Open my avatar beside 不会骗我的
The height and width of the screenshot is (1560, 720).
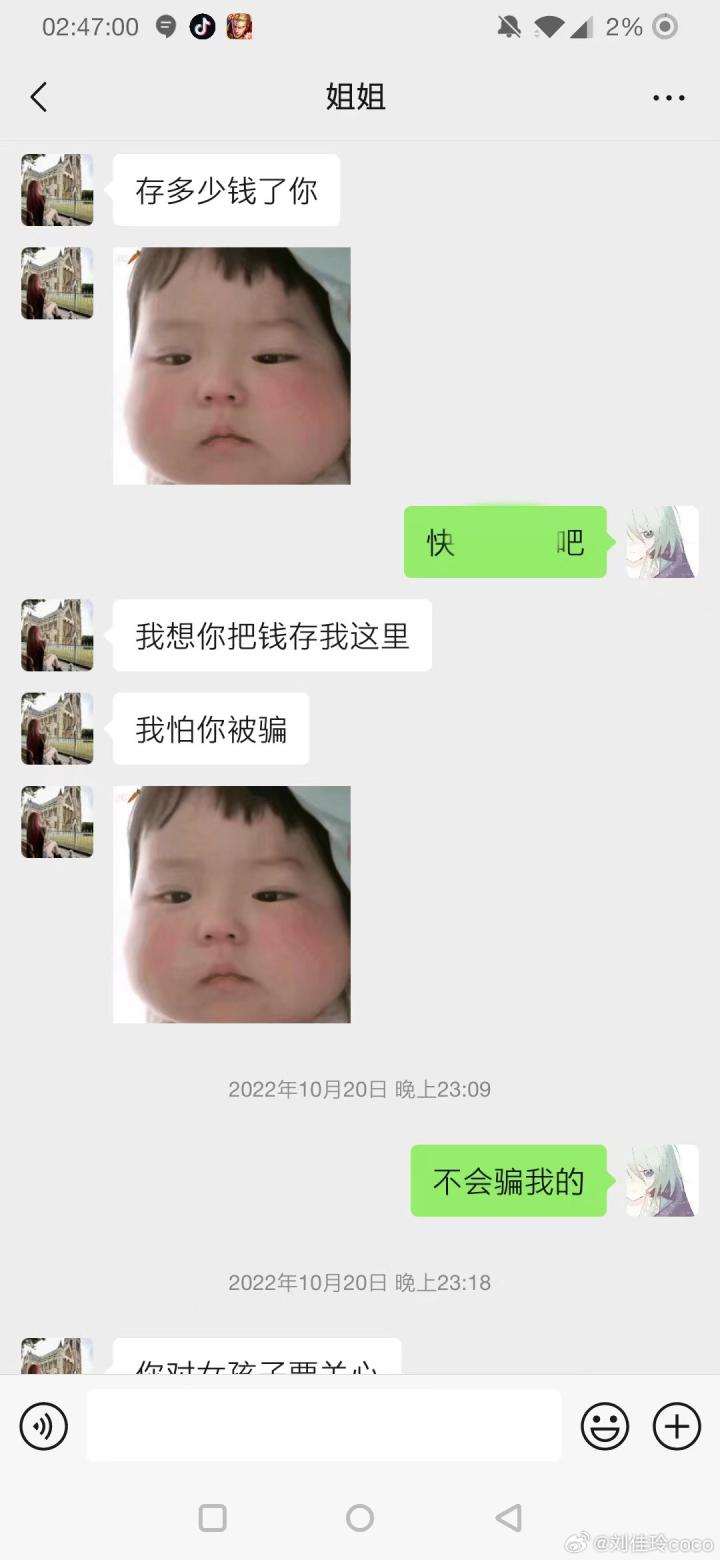tap(662, 1181)
